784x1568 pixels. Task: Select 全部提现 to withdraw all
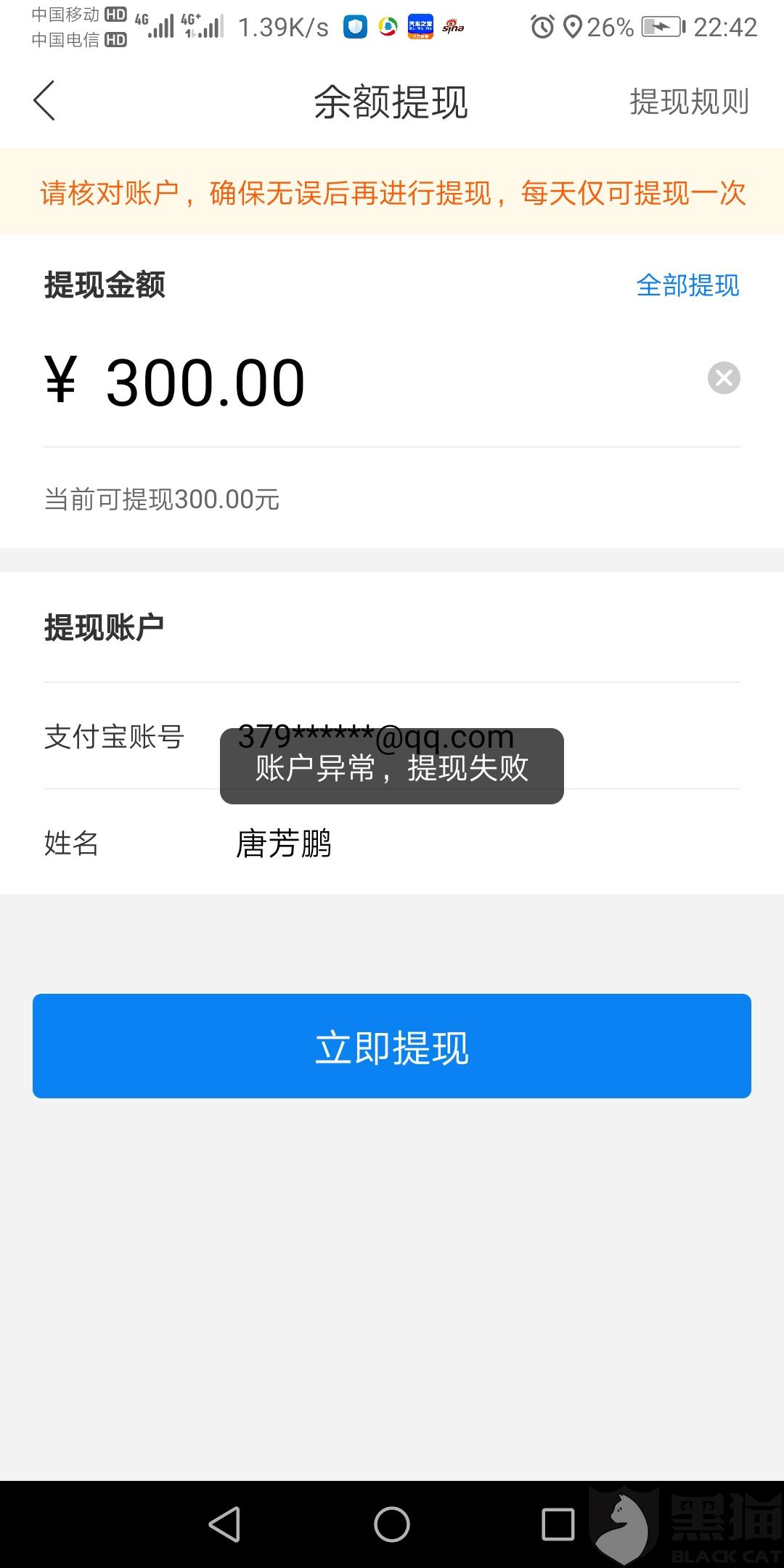point(687,285)
